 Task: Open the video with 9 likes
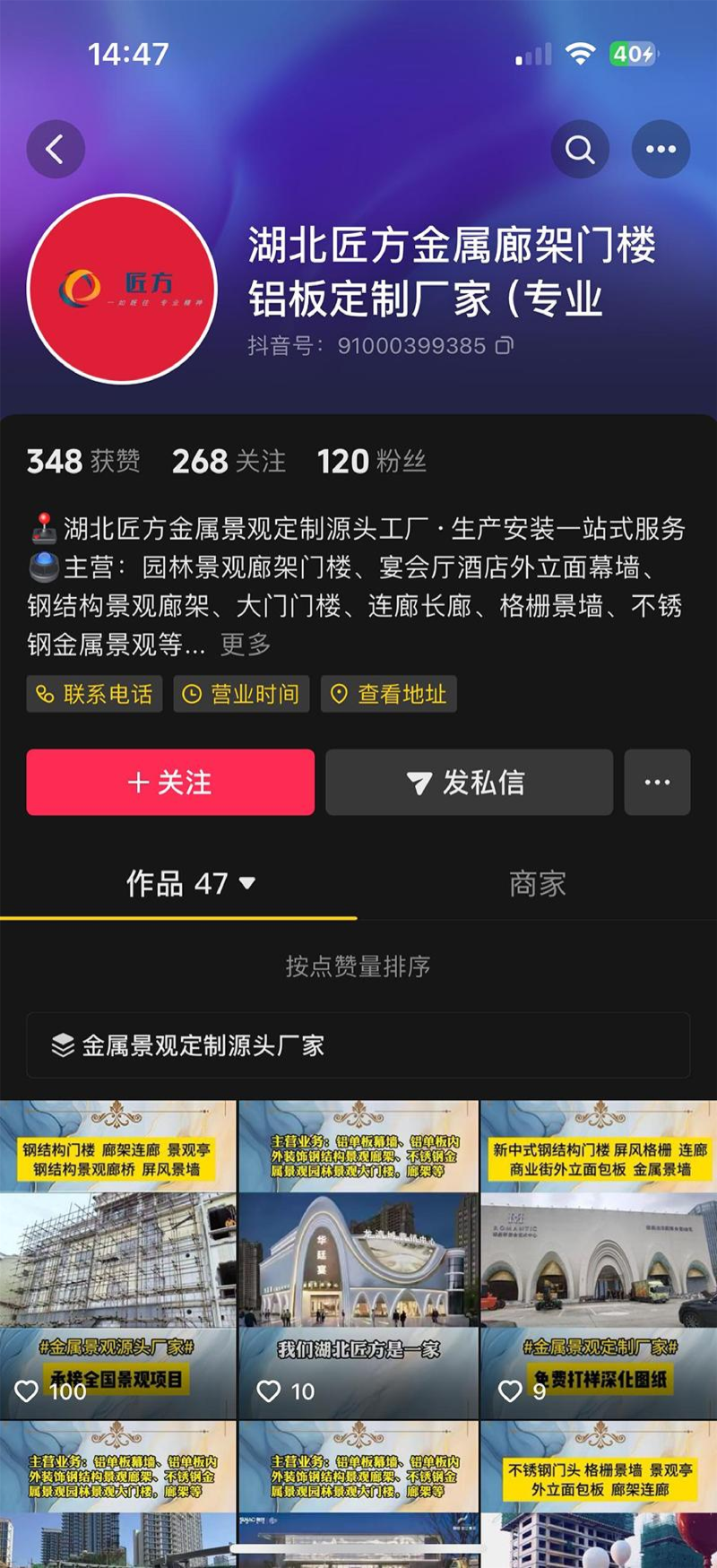click(599, 1260)
